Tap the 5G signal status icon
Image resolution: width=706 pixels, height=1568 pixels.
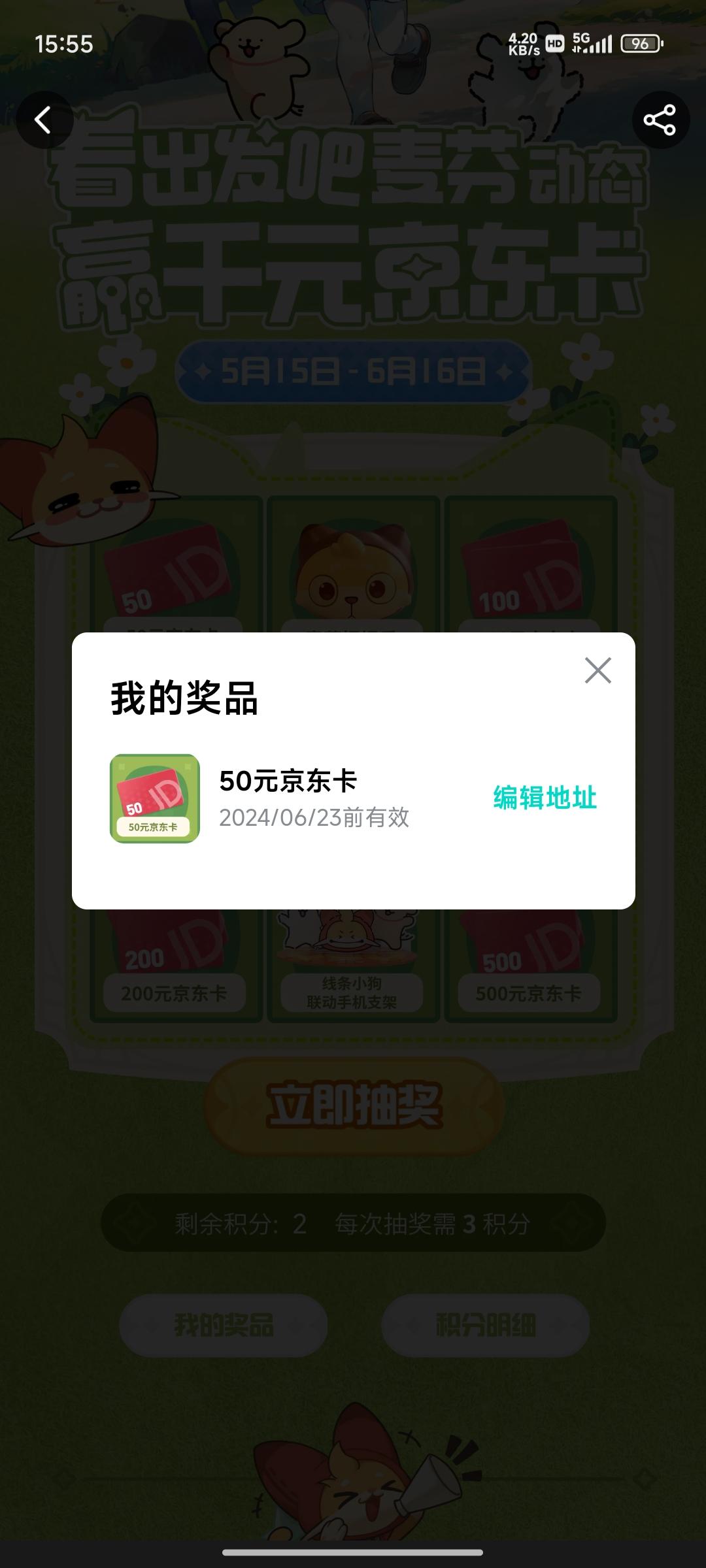click(593, 42)
